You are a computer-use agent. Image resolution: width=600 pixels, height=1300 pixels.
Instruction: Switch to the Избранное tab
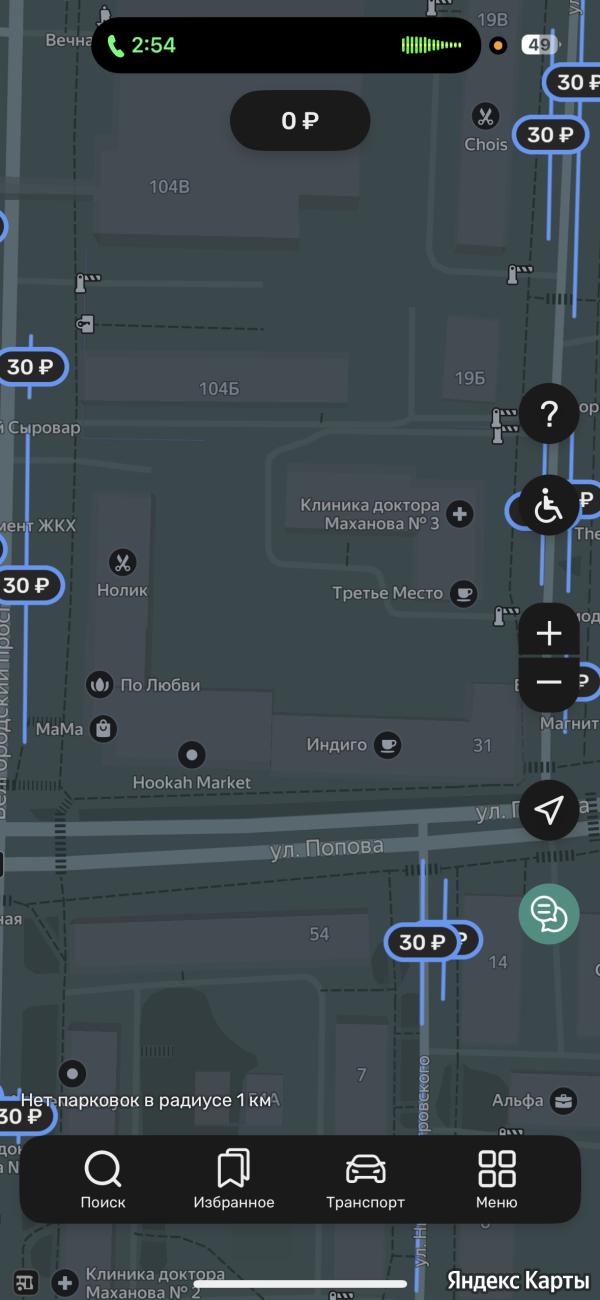234,1179
